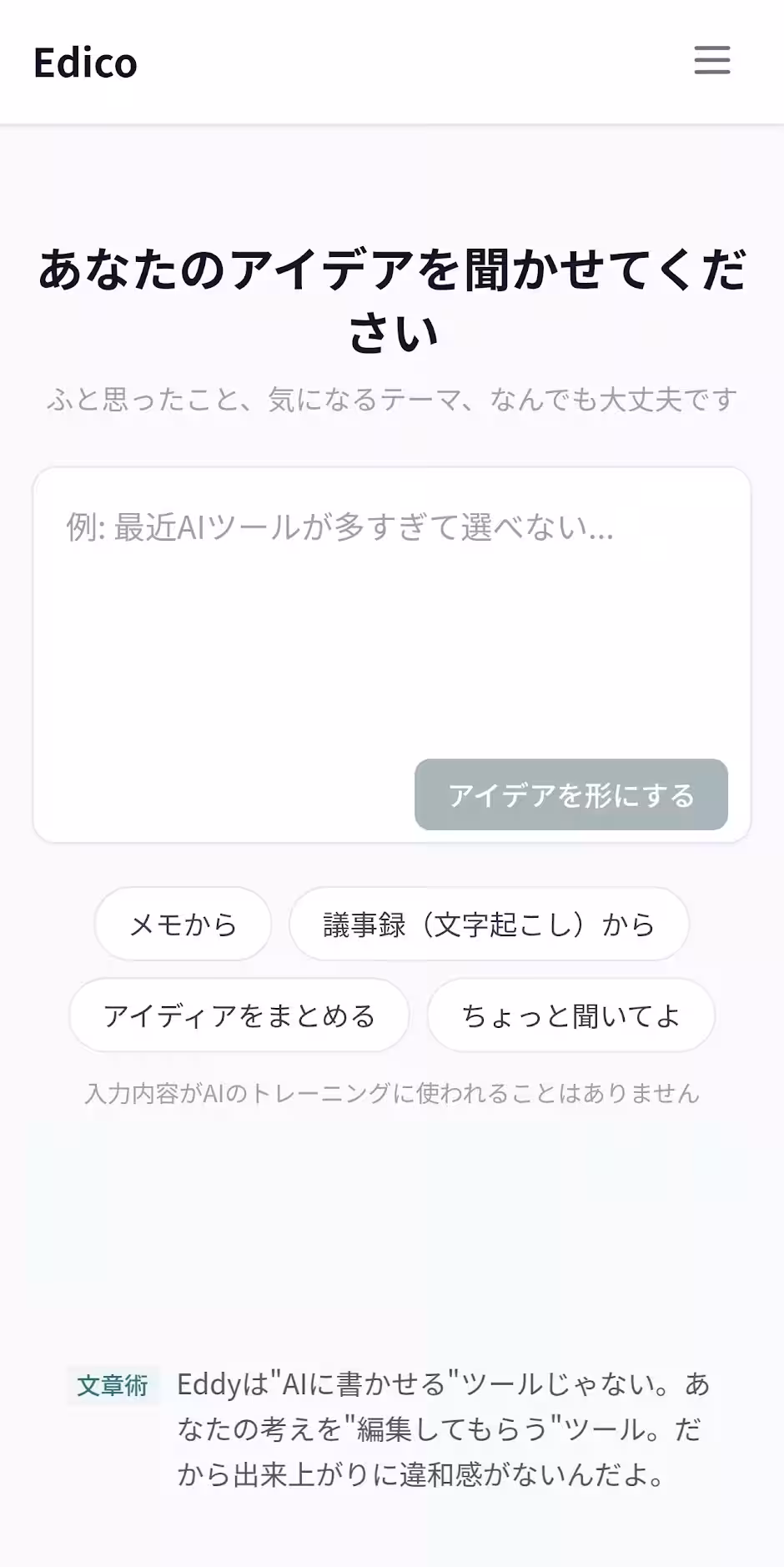784x1567 pixels.
Task: Click the example placeholder text in the textbox
Action: (339, 528)
